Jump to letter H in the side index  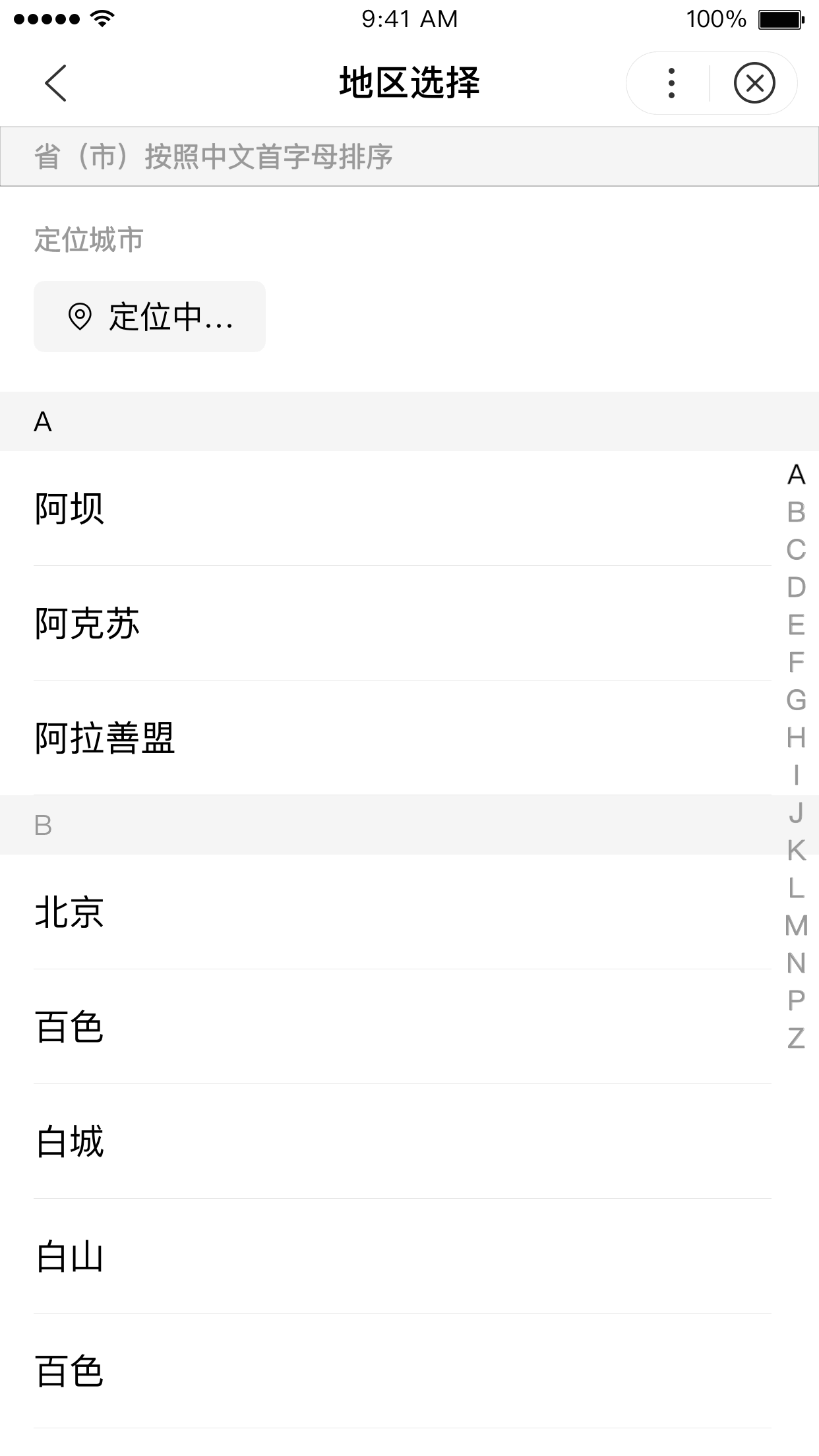click(x=796, y=738)
